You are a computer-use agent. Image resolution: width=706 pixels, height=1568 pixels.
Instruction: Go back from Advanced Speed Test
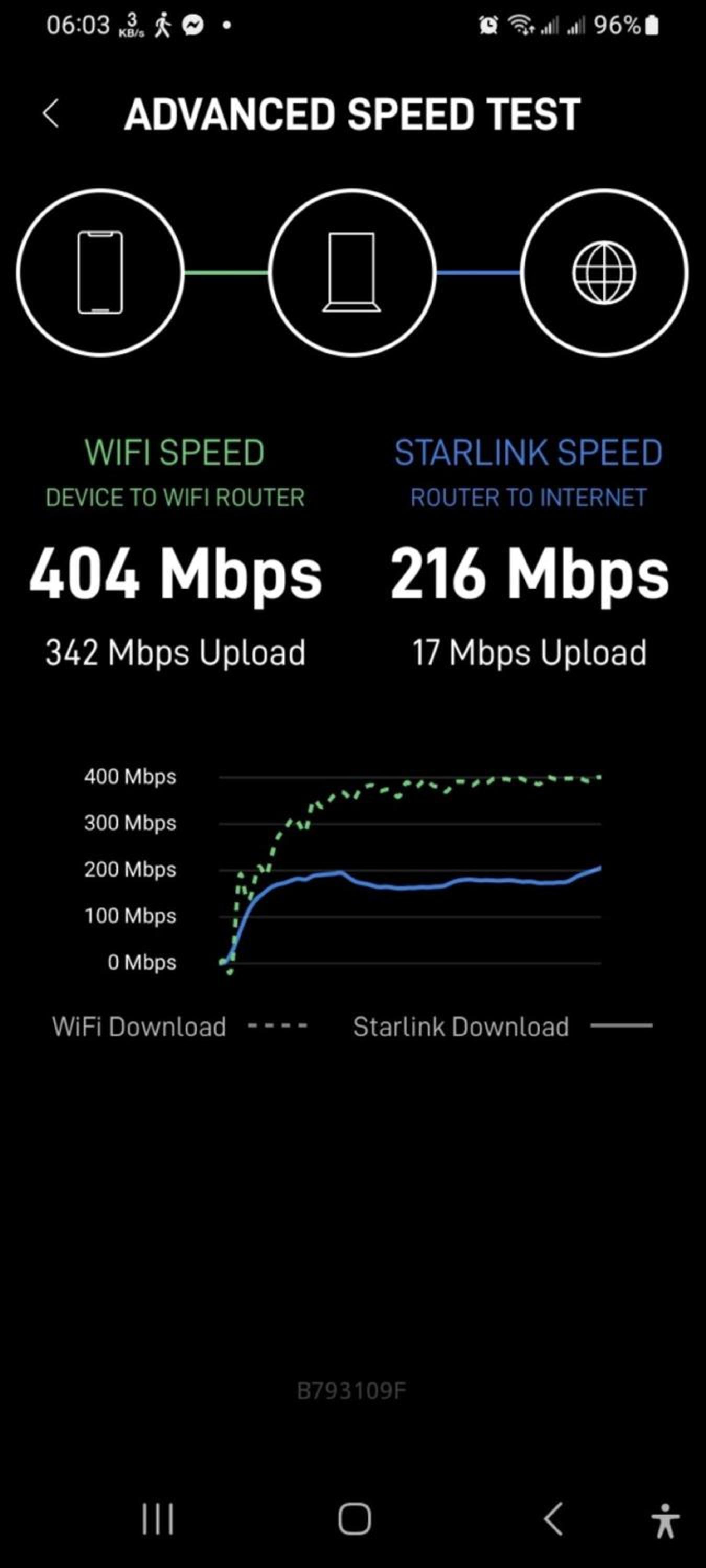point(51,113)
